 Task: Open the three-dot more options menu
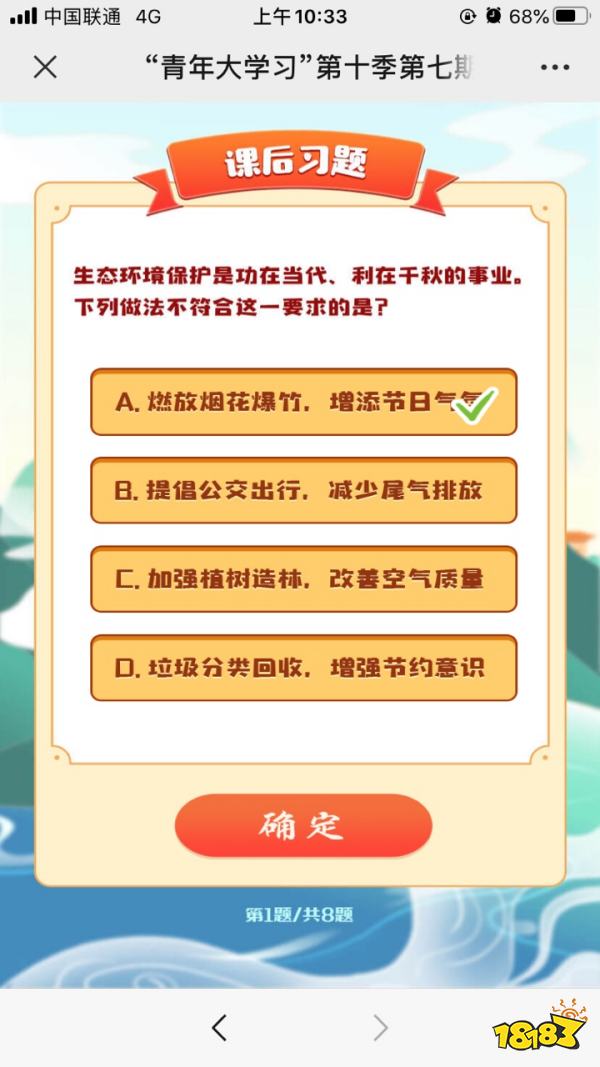tap(555, 67)
